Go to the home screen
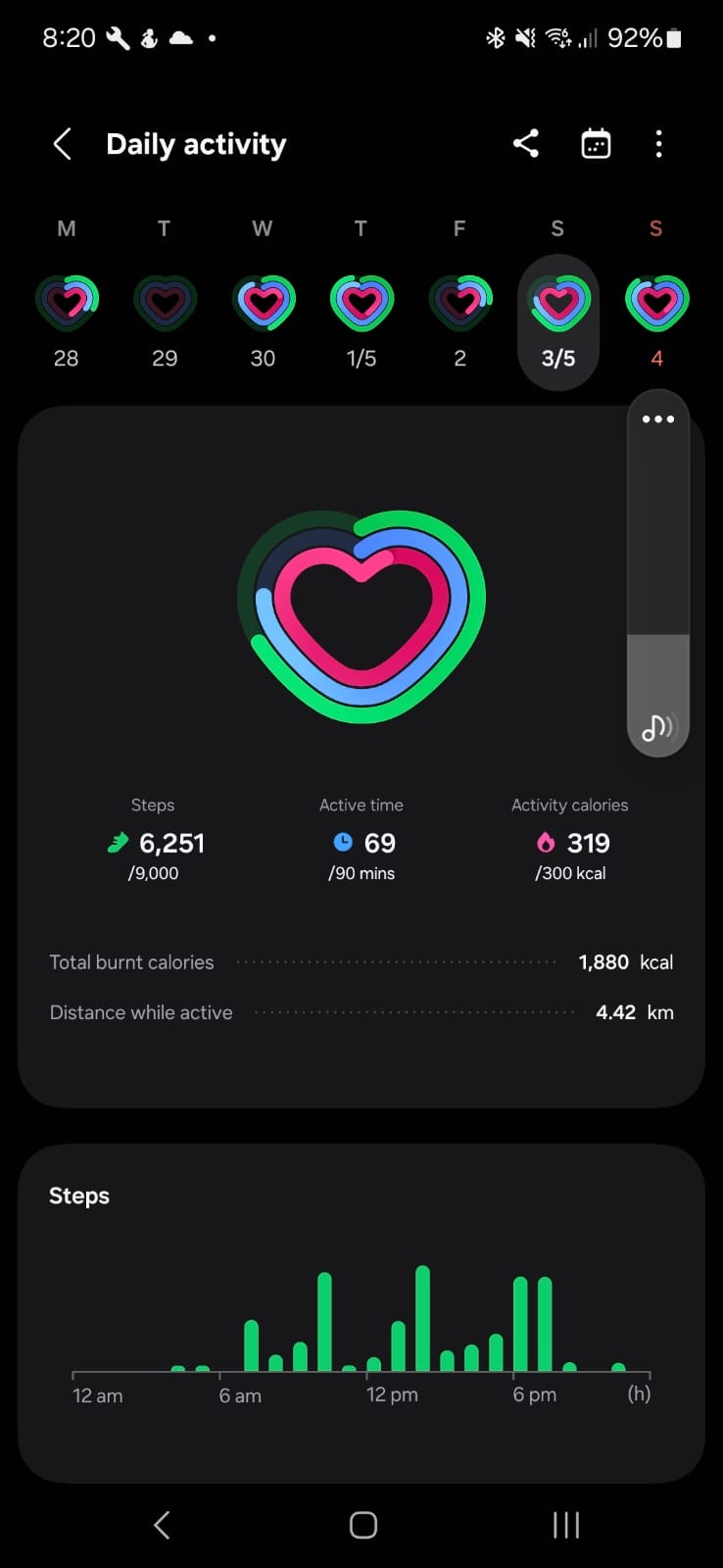 [x=363, y=1525]
